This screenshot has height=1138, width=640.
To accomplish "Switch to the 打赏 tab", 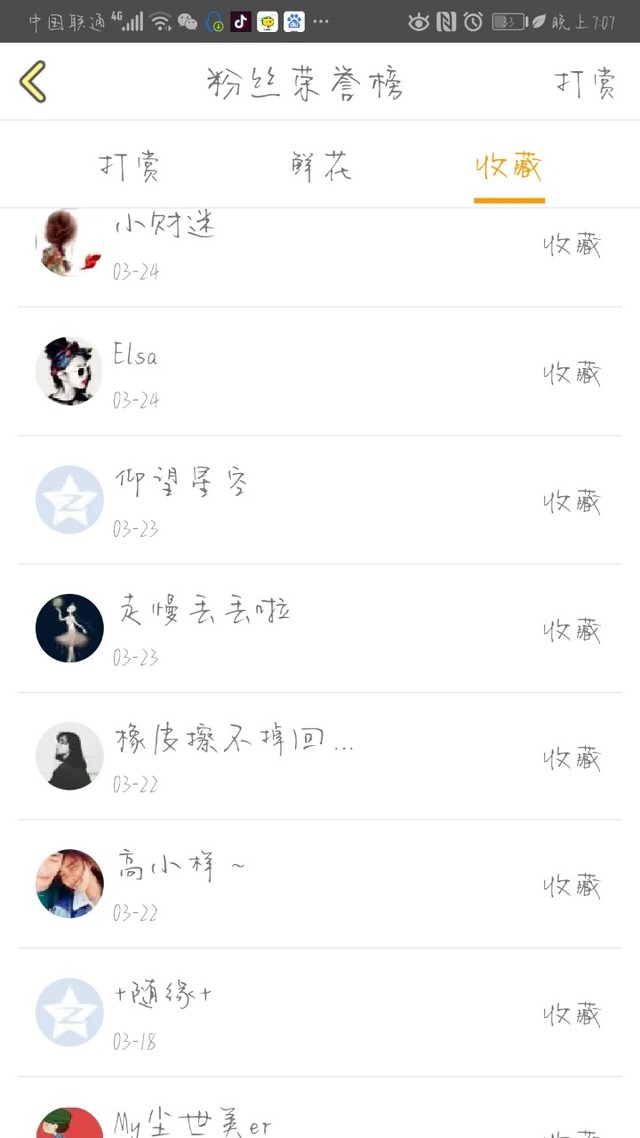I will 130,167.
